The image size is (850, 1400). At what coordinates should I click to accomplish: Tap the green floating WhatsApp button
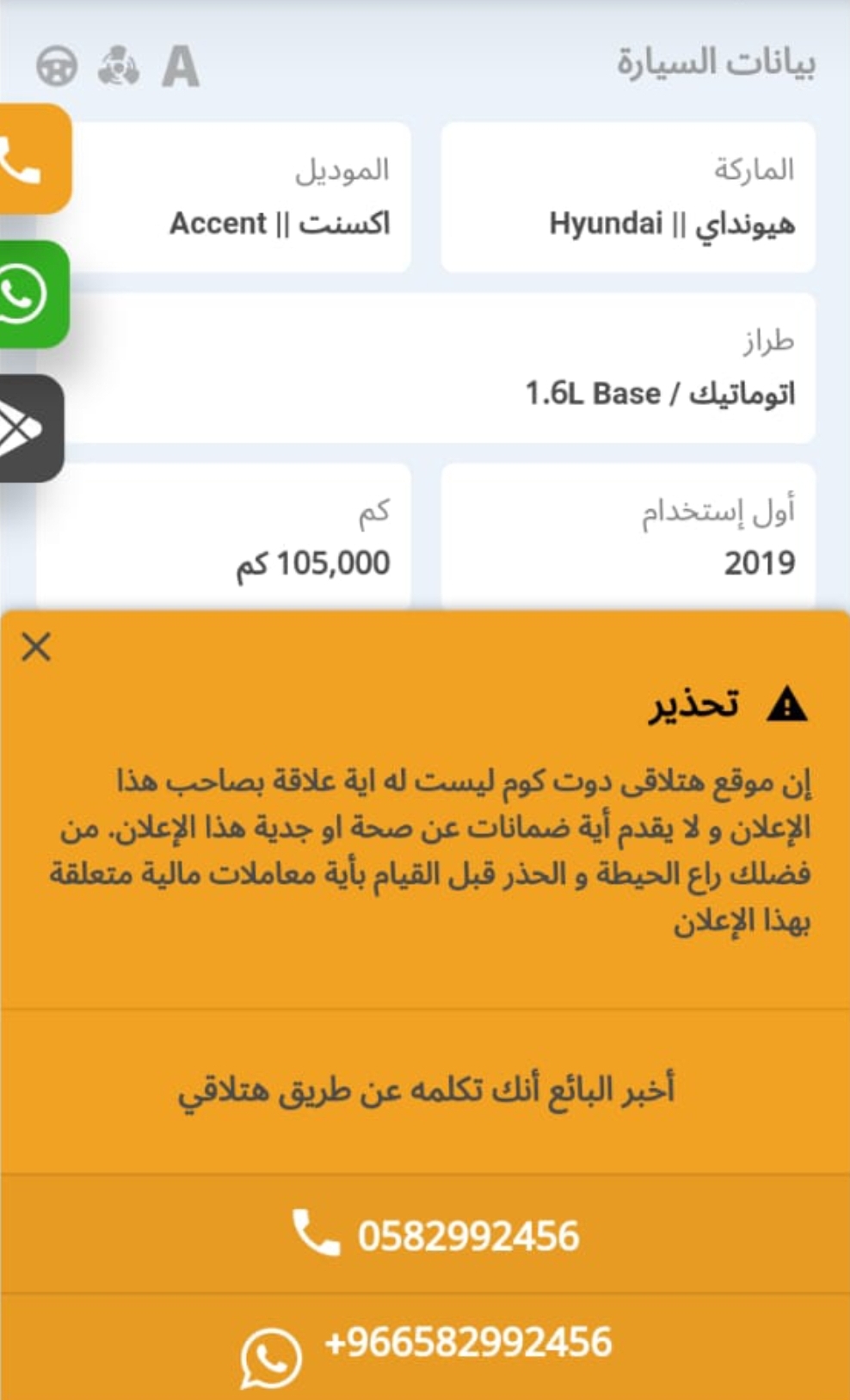tap(33, 294)
